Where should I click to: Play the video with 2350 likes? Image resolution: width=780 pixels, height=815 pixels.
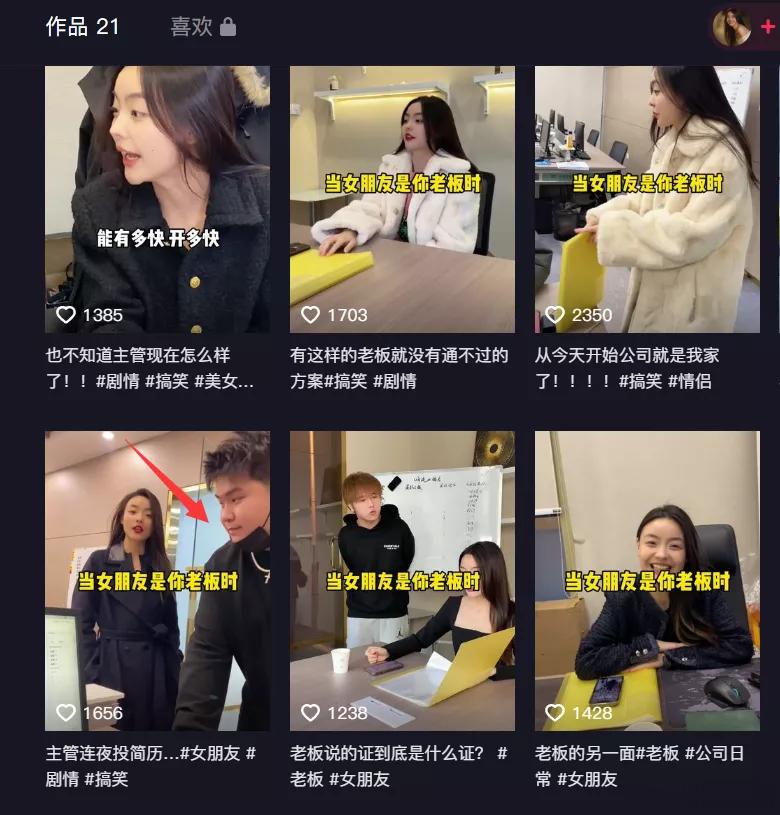[647, 199]
